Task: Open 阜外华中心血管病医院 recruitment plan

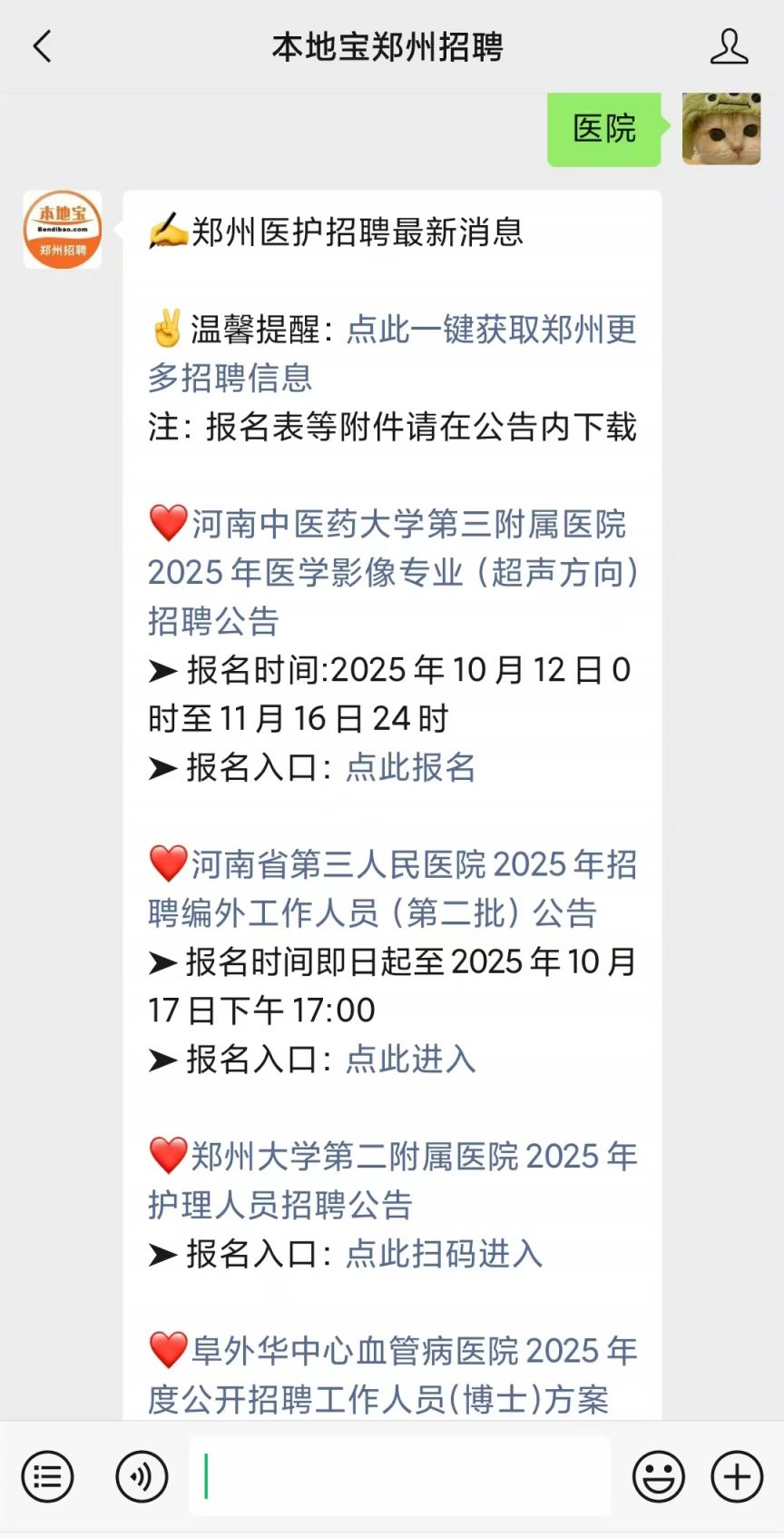Action: 392,1375
